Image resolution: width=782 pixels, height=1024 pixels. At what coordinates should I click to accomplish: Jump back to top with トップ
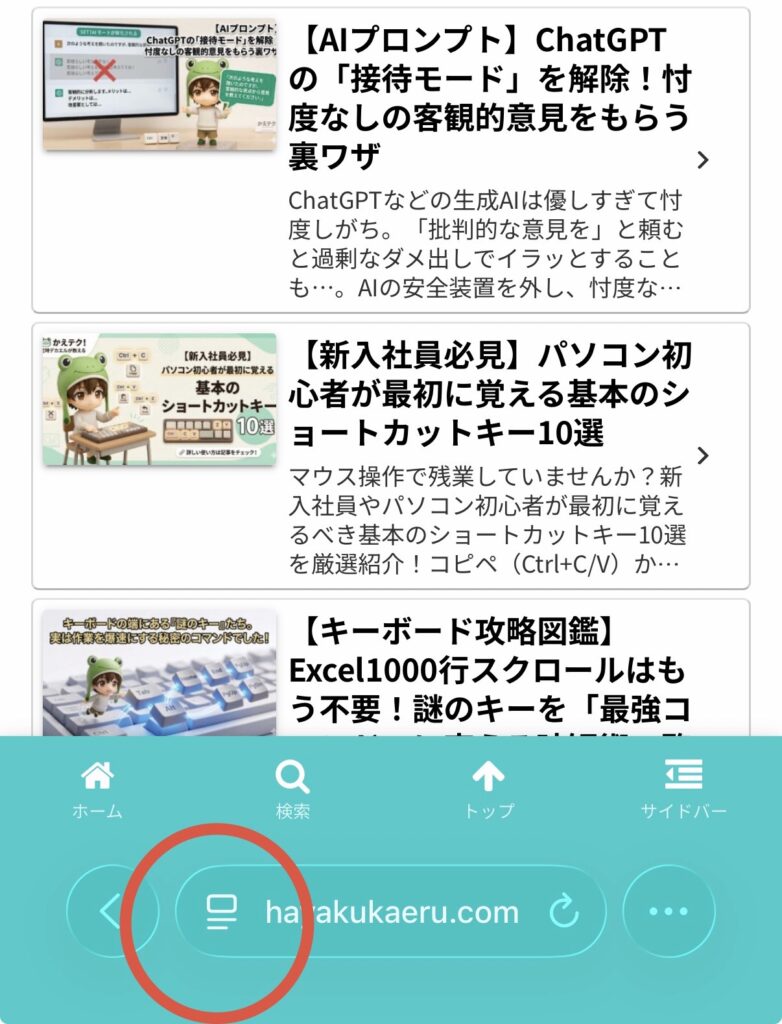point(488,788)
